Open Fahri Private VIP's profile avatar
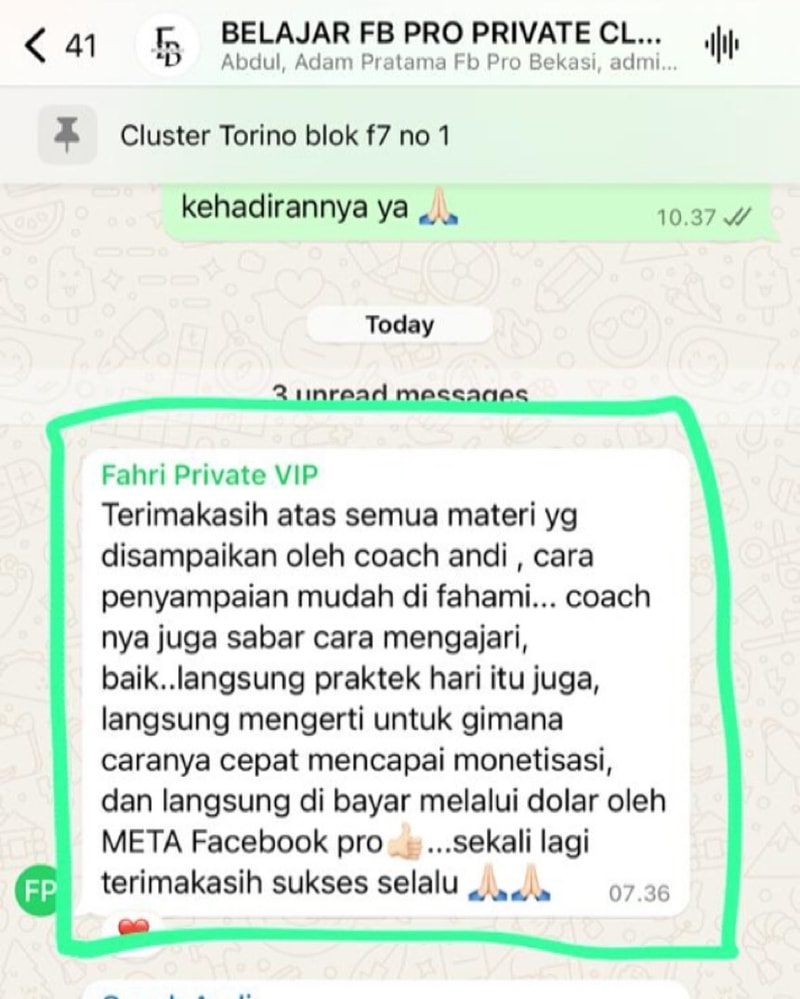The image size is (800, 999). [x=40, y=891]
